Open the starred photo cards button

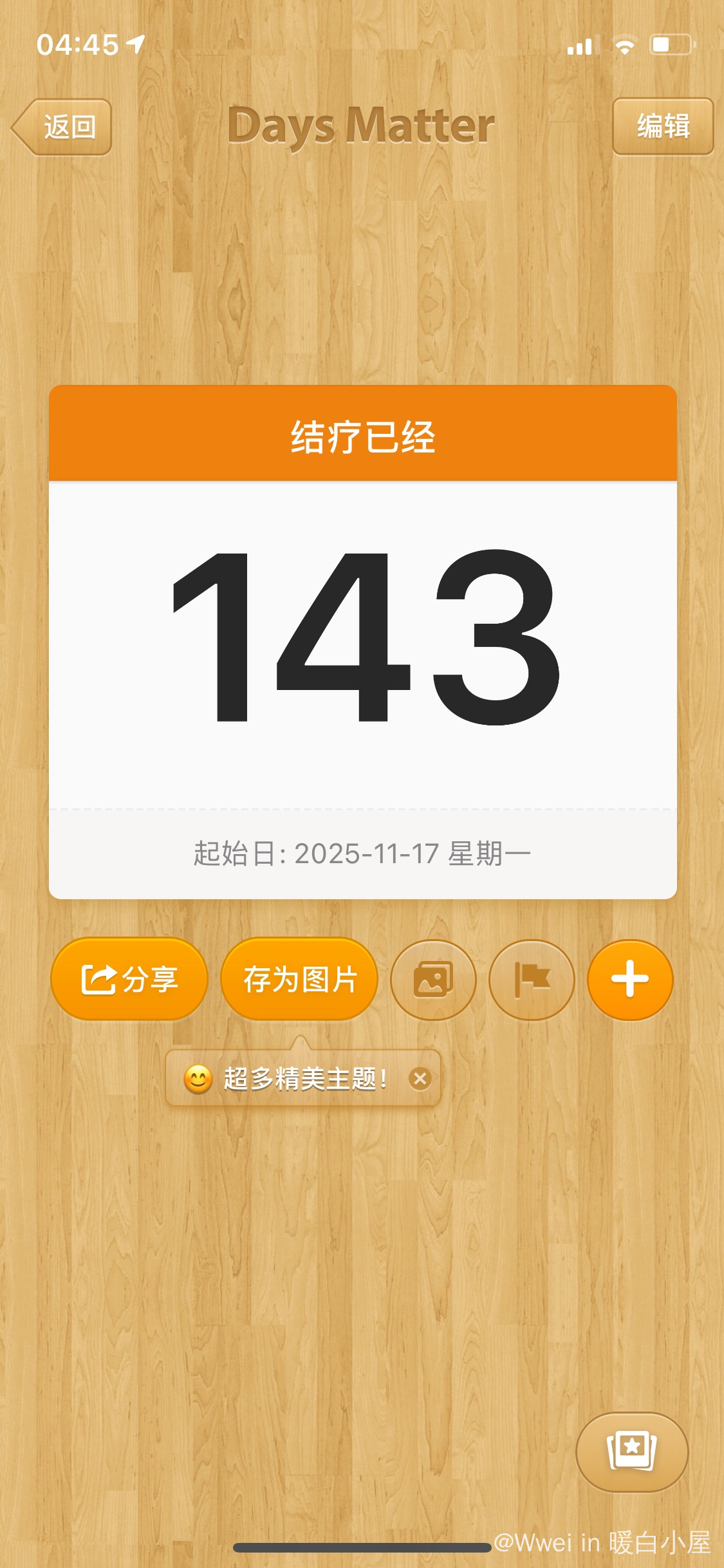[x=632, y=1451]
